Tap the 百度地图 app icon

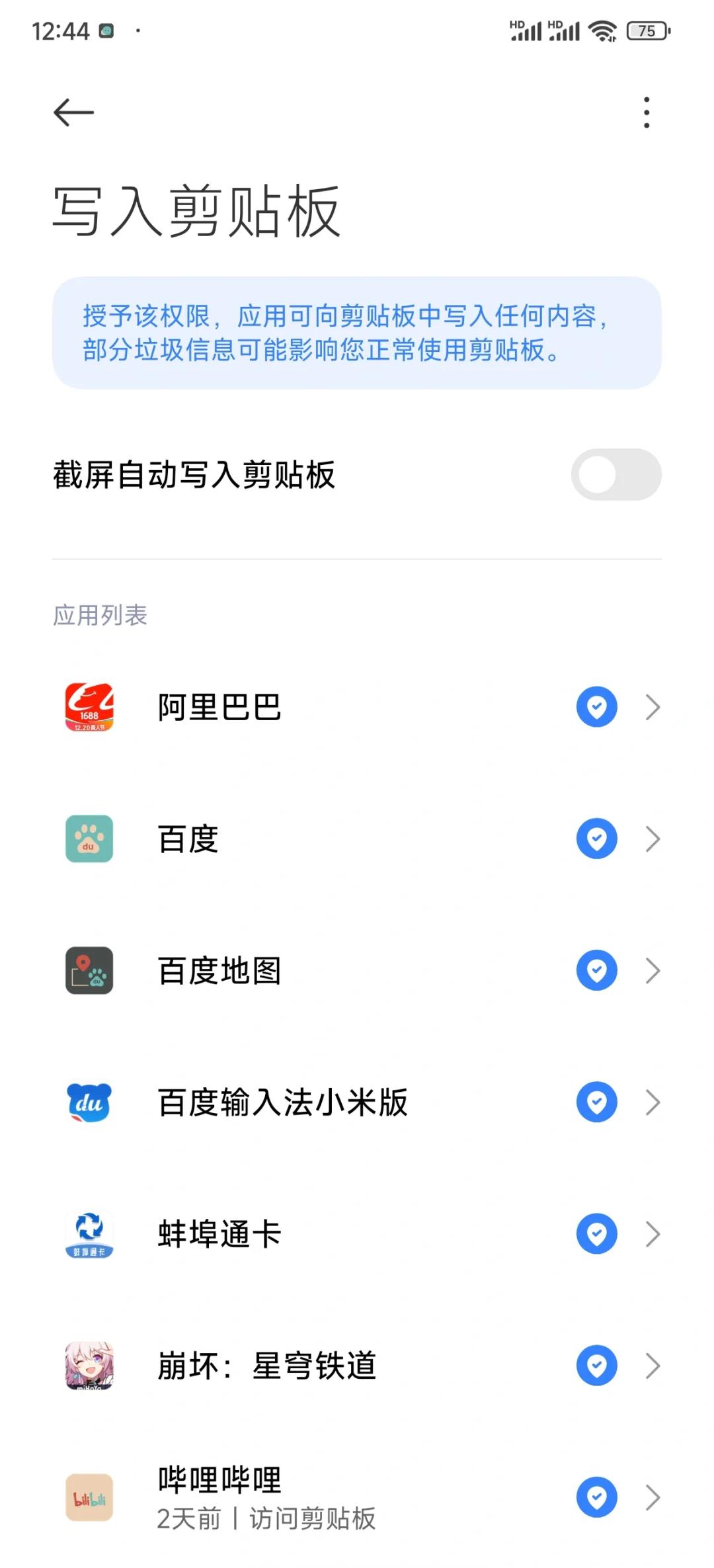tap(89, 970)
